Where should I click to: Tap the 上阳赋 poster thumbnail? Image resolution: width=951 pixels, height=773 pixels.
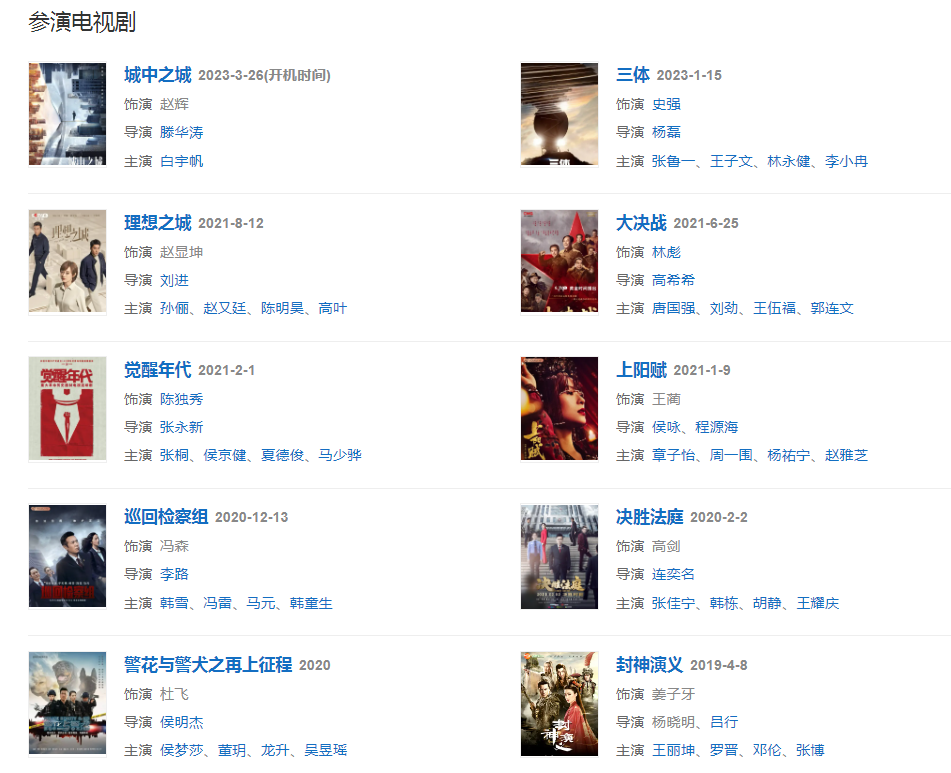pyautogui.click(x=559, y=408)
